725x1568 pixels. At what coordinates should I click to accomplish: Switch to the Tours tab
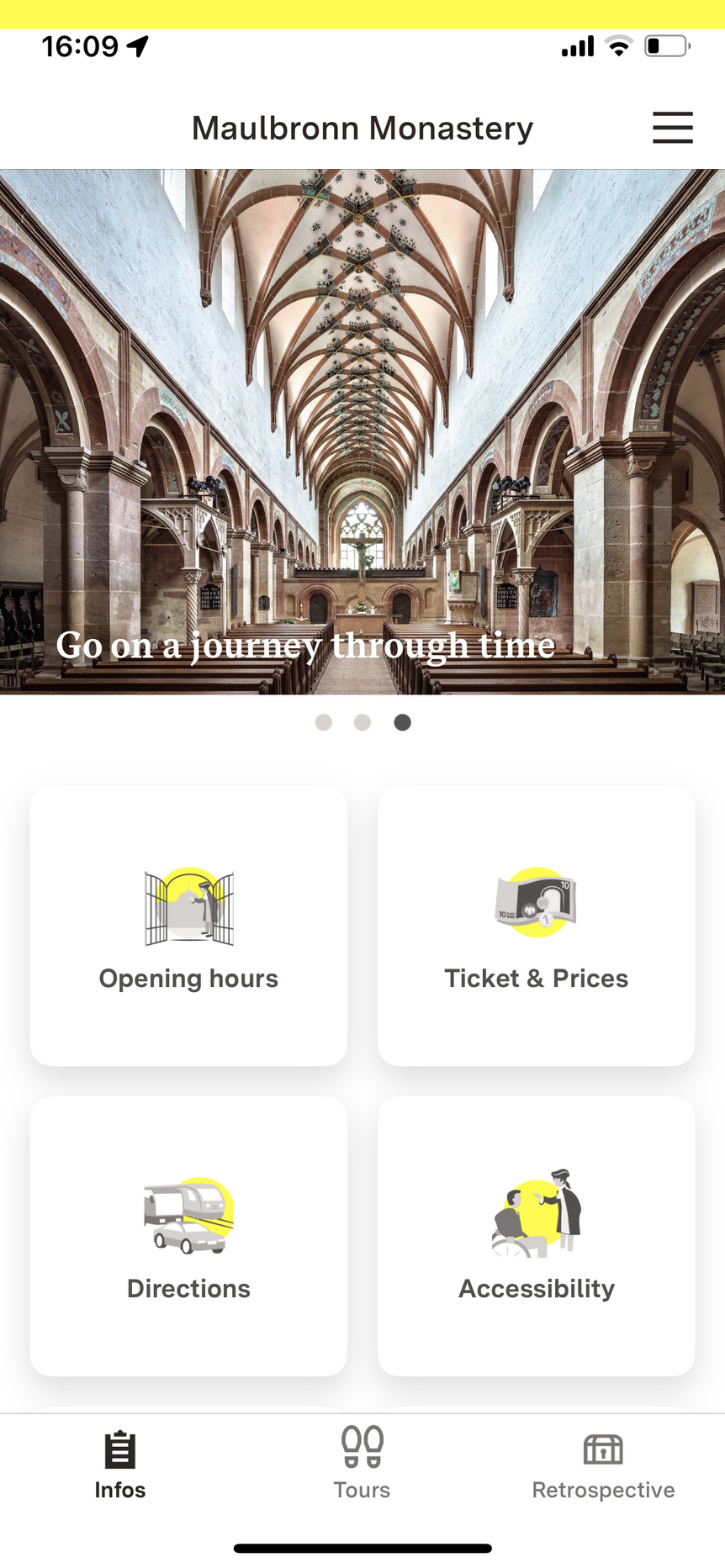[362, 1464]
